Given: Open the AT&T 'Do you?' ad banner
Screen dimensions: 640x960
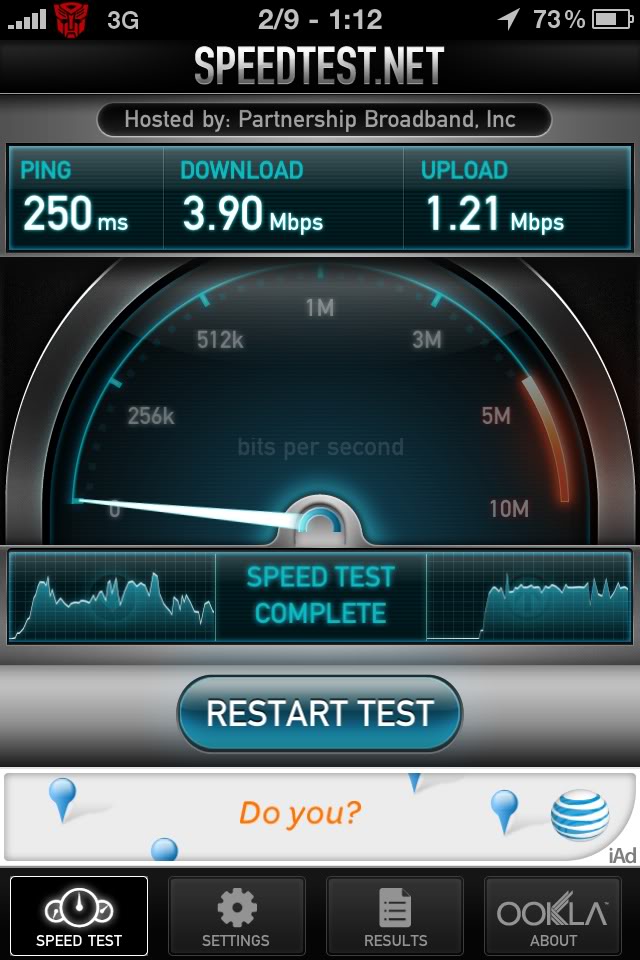Looking at the screenshot, I should pyautogui.click(x=320, y=815).
